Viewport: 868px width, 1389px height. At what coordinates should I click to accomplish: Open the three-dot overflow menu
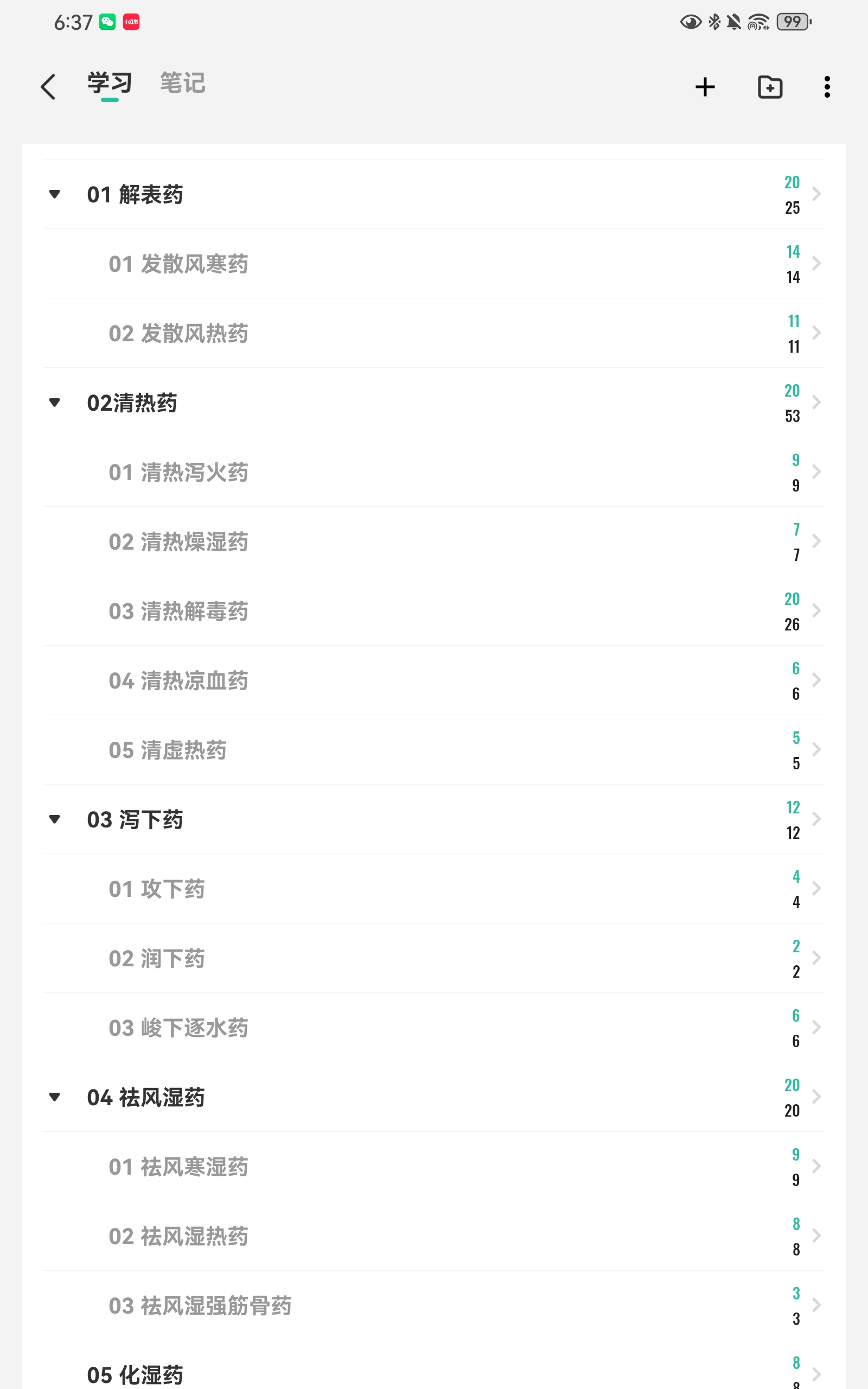[827, 87]
